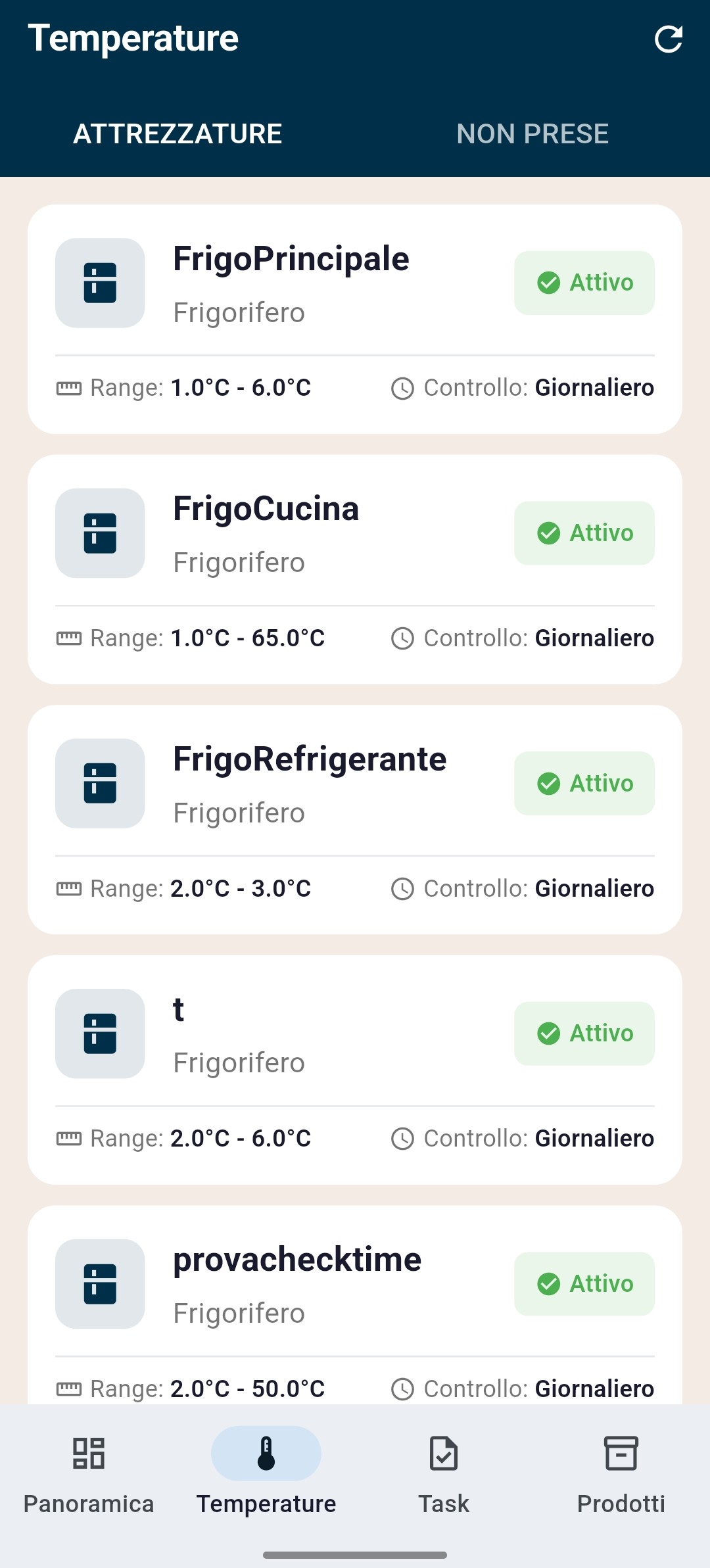710x1568 pixels.
Task: Open the Panoramica navigation icon
Action: pyautogui.click(x=89, y=1454)
